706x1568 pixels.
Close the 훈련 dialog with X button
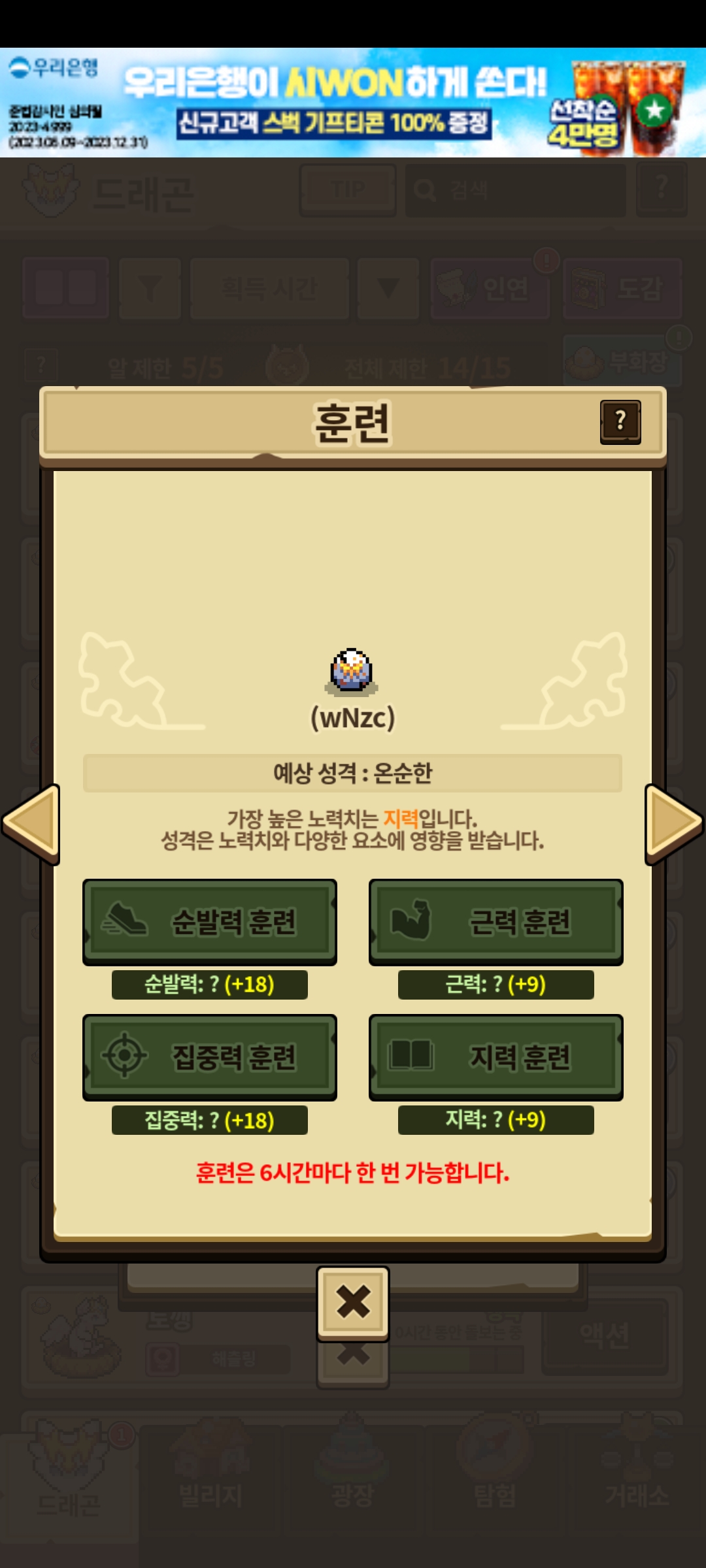click(x=353, y=1302)
